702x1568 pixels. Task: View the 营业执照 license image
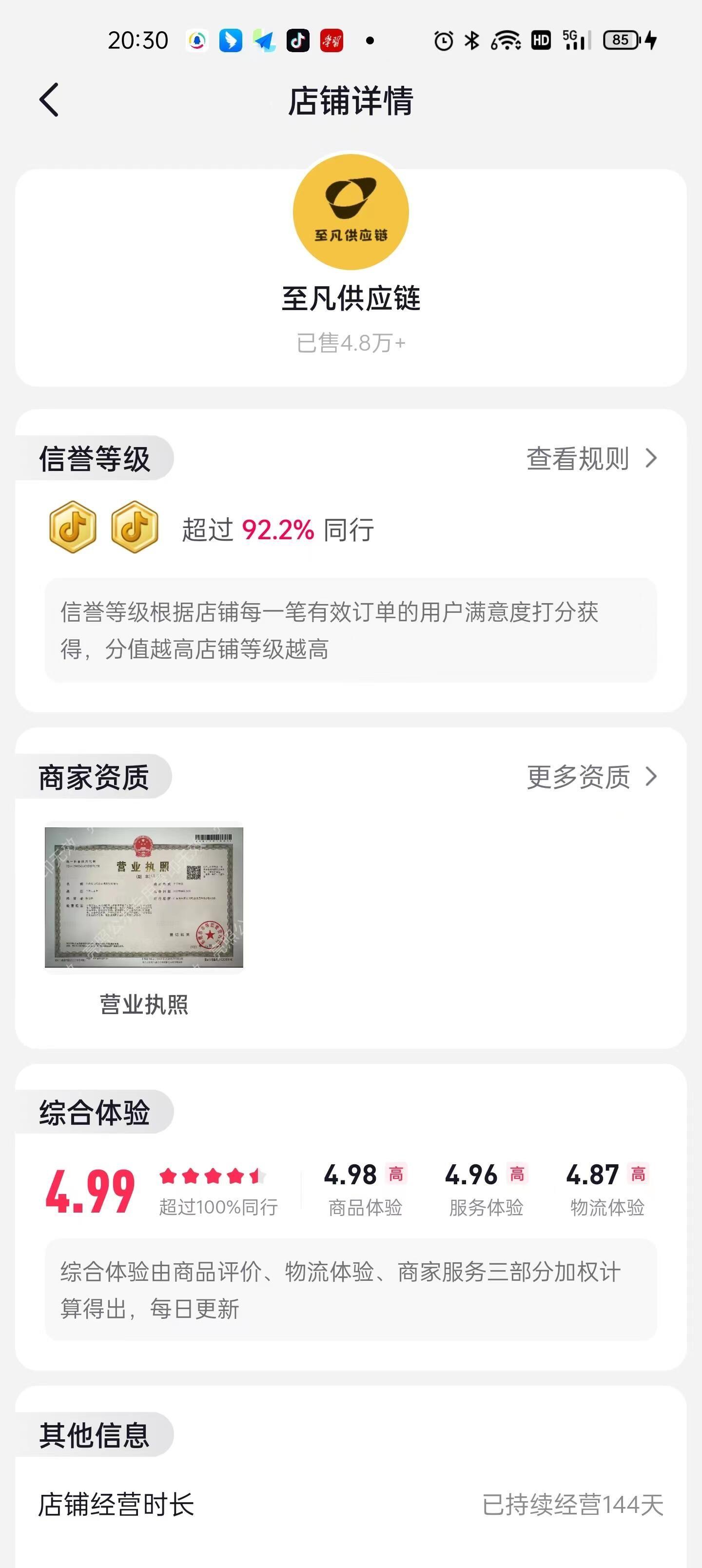coord(144,897)
